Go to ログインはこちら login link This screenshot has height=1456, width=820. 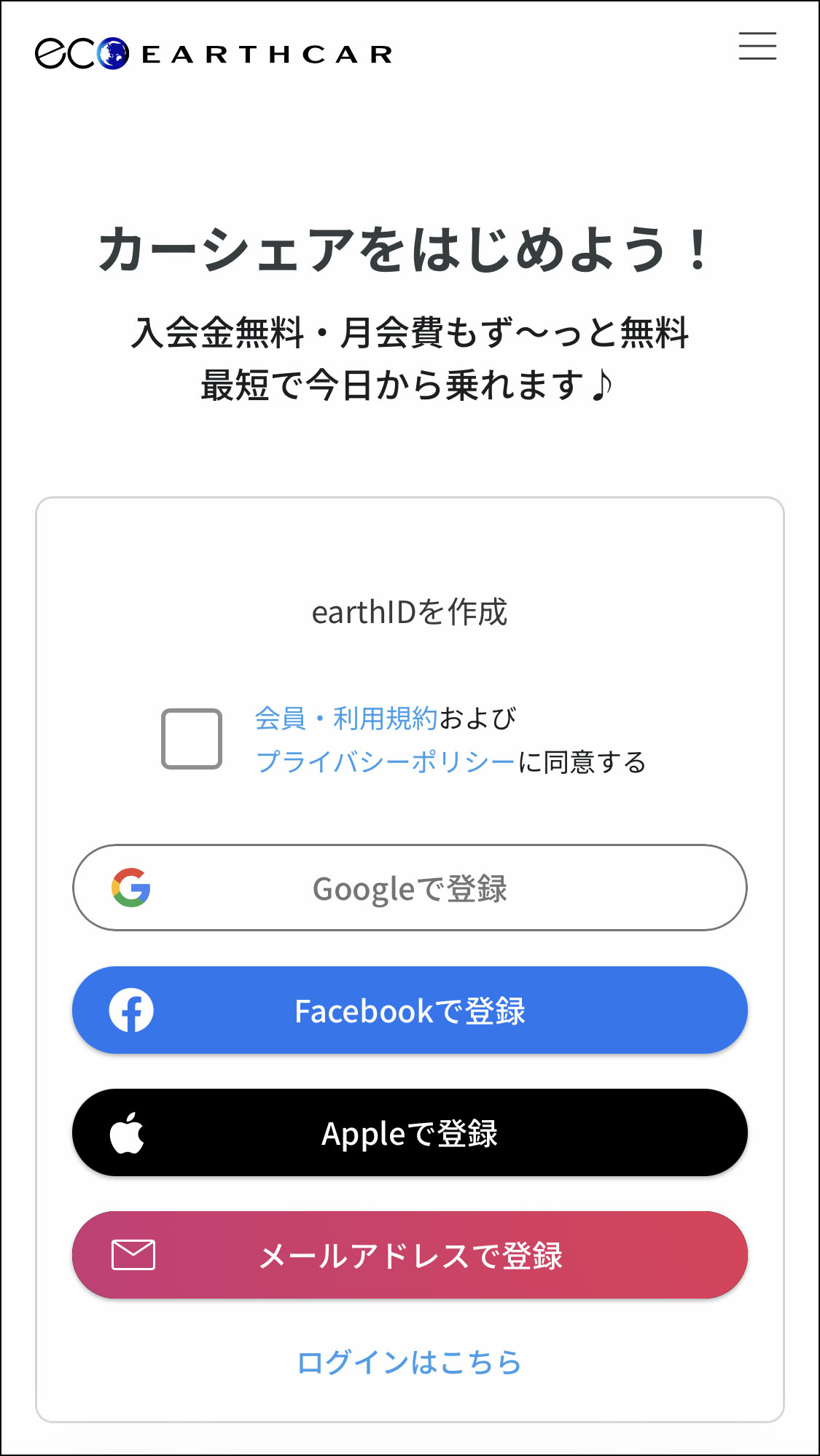point(410,1362)
